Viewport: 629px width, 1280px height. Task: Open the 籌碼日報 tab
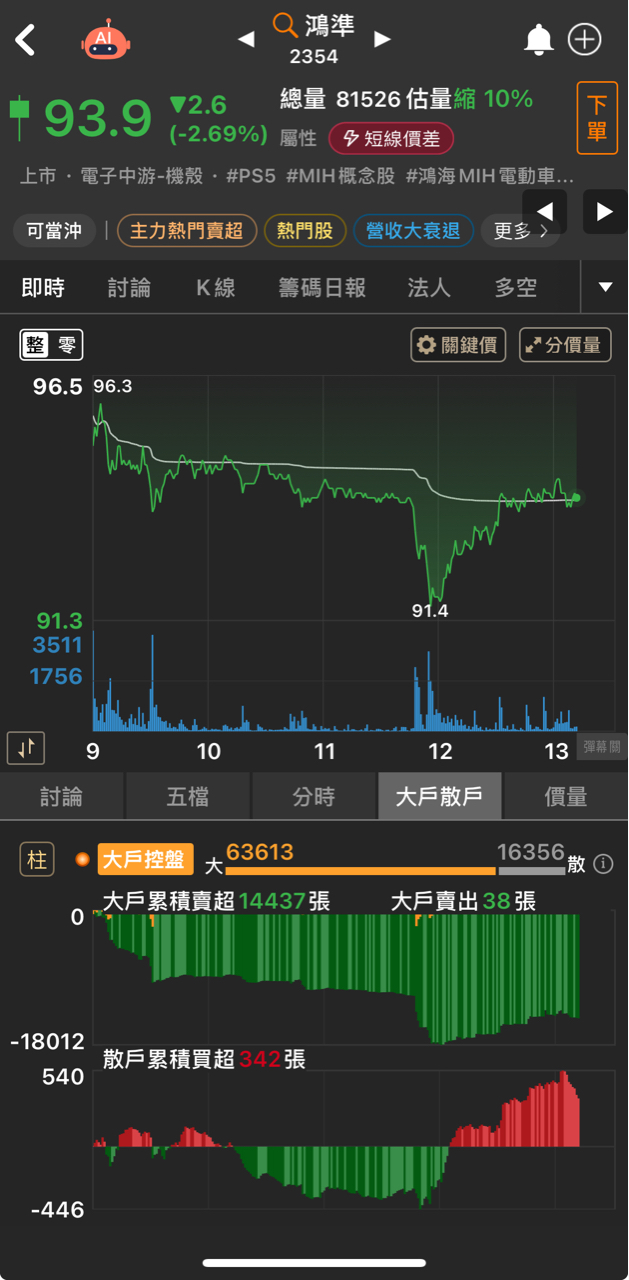[322, 288]
